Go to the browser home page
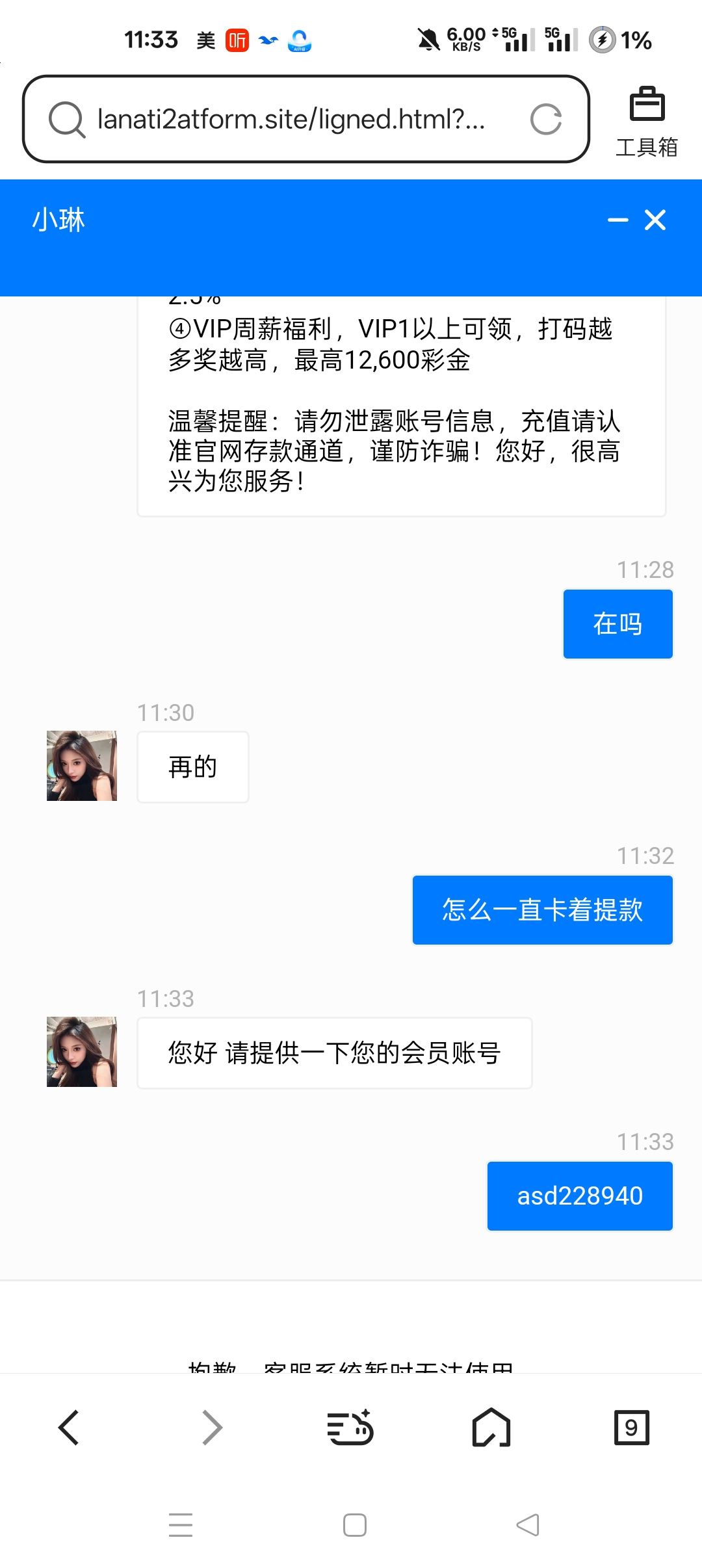Viewport: 702px width, 1568px height. pyautogui.click(x=491, y=1428)
